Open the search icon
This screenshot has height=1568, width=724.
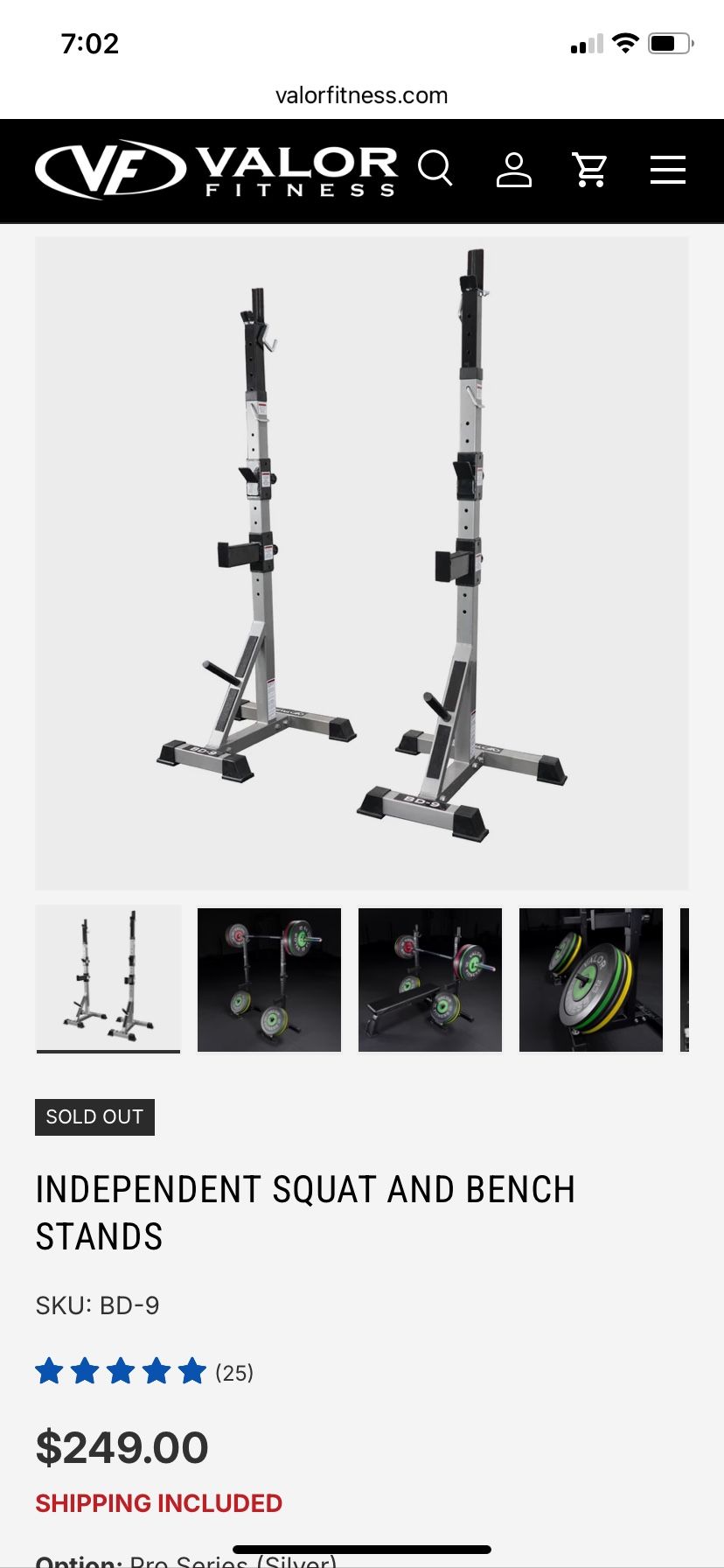click(436, 170)
